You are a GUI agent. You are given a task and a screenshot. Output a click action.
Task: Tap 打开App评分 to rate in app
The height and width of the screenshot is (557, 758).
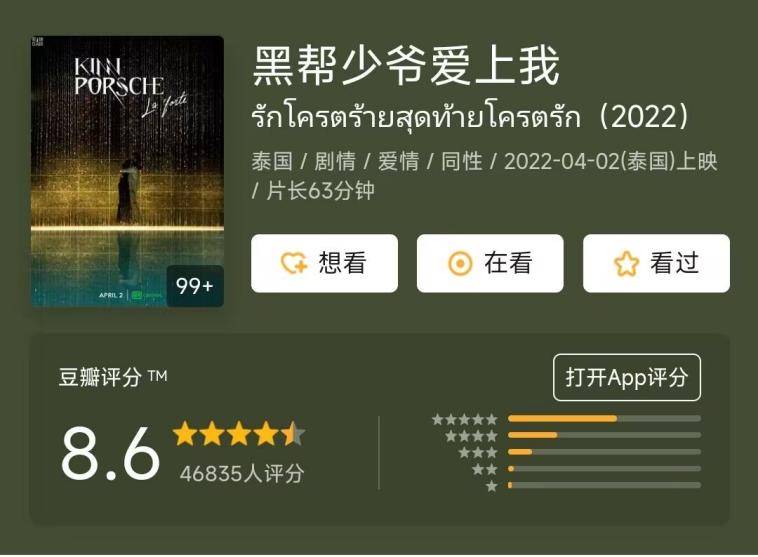click(627, 378)
